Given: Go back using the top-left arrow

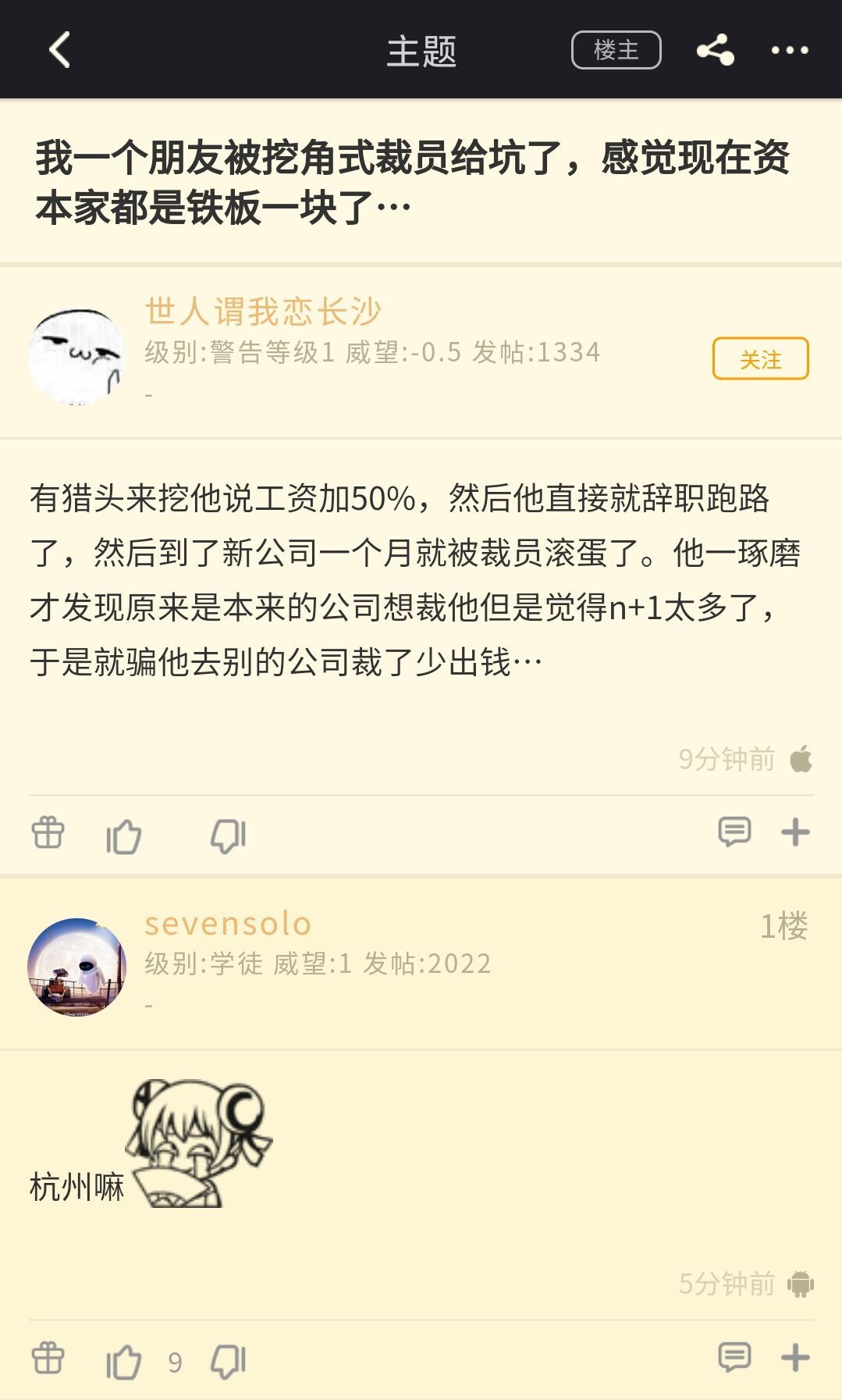Looking at the screenshot, I should (59, 50).
